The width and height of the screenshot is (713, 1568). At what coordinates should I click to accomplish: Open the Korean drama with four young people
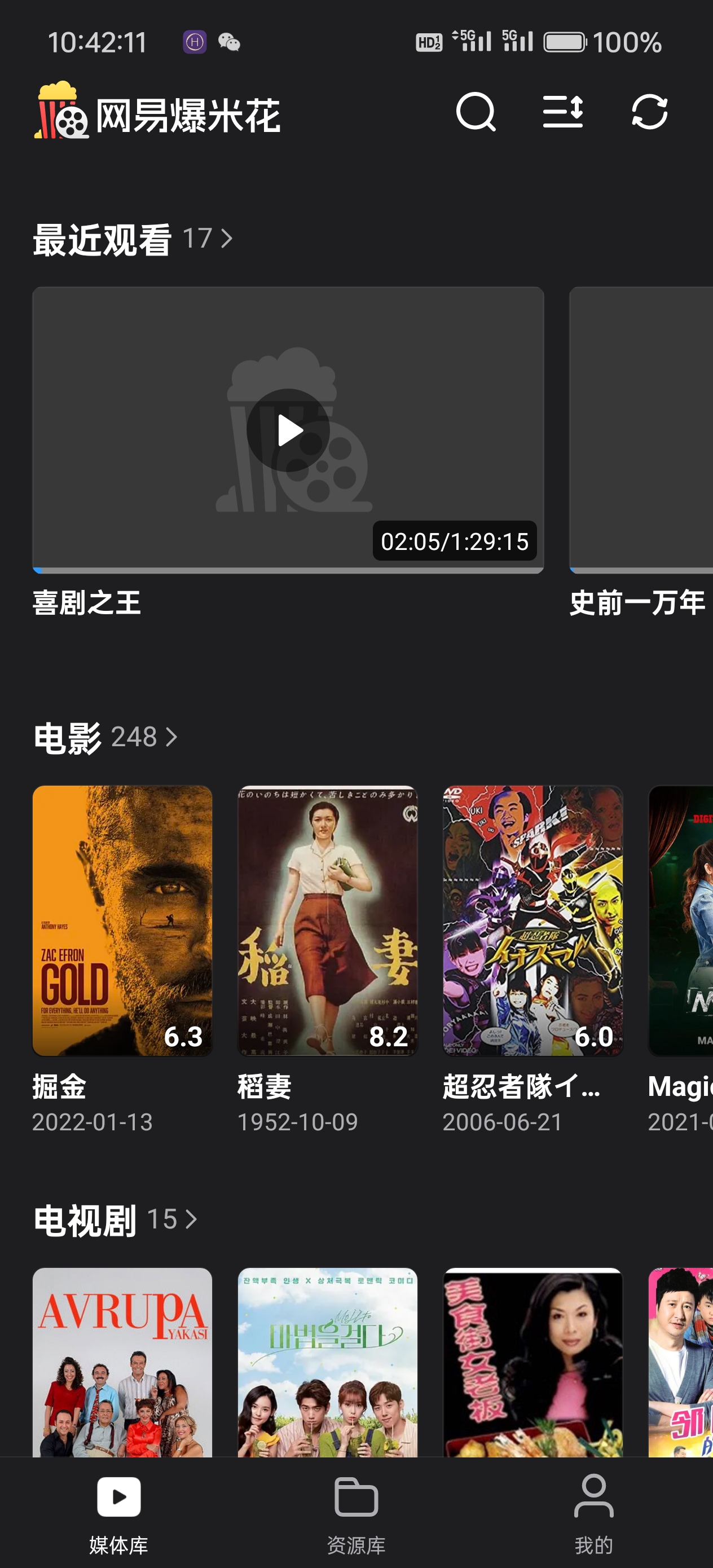pos(328,1361)
